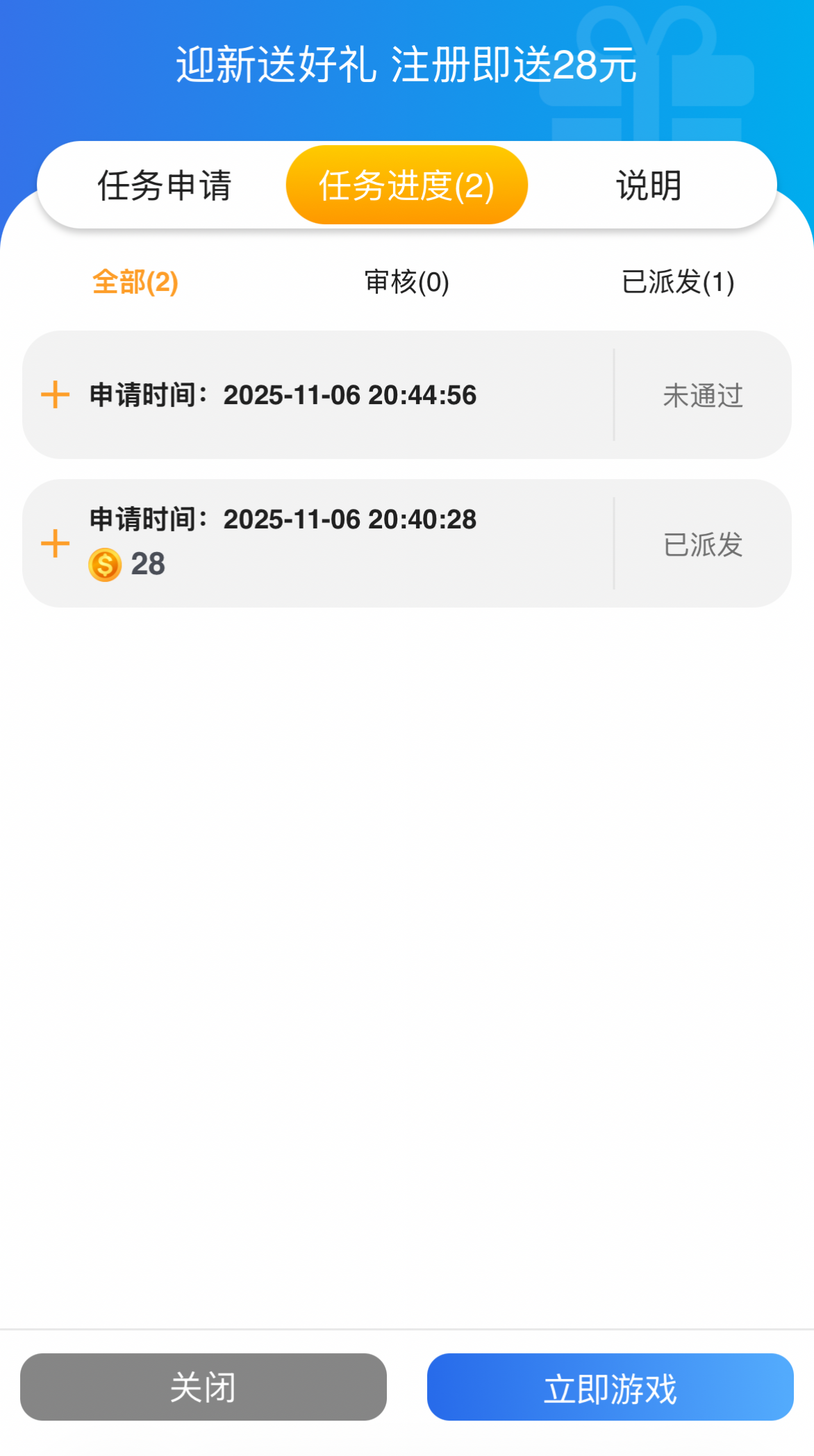The image size is (814, 1456).
Task: Expand the 20:44:56 未通过 application
Action: click(x=56, y=395)
